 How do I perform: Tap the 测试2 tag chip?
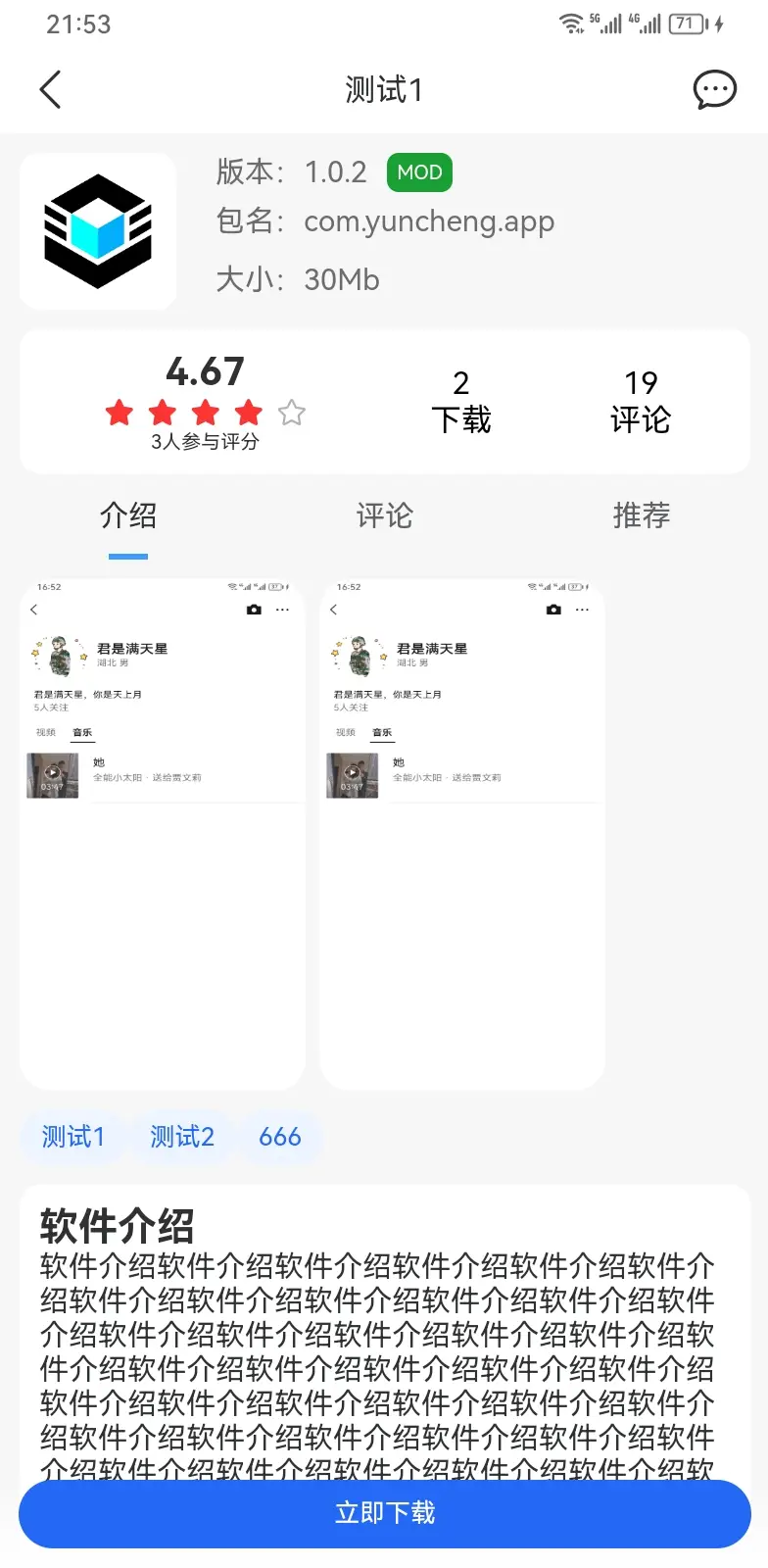(x=182, y=1137)
